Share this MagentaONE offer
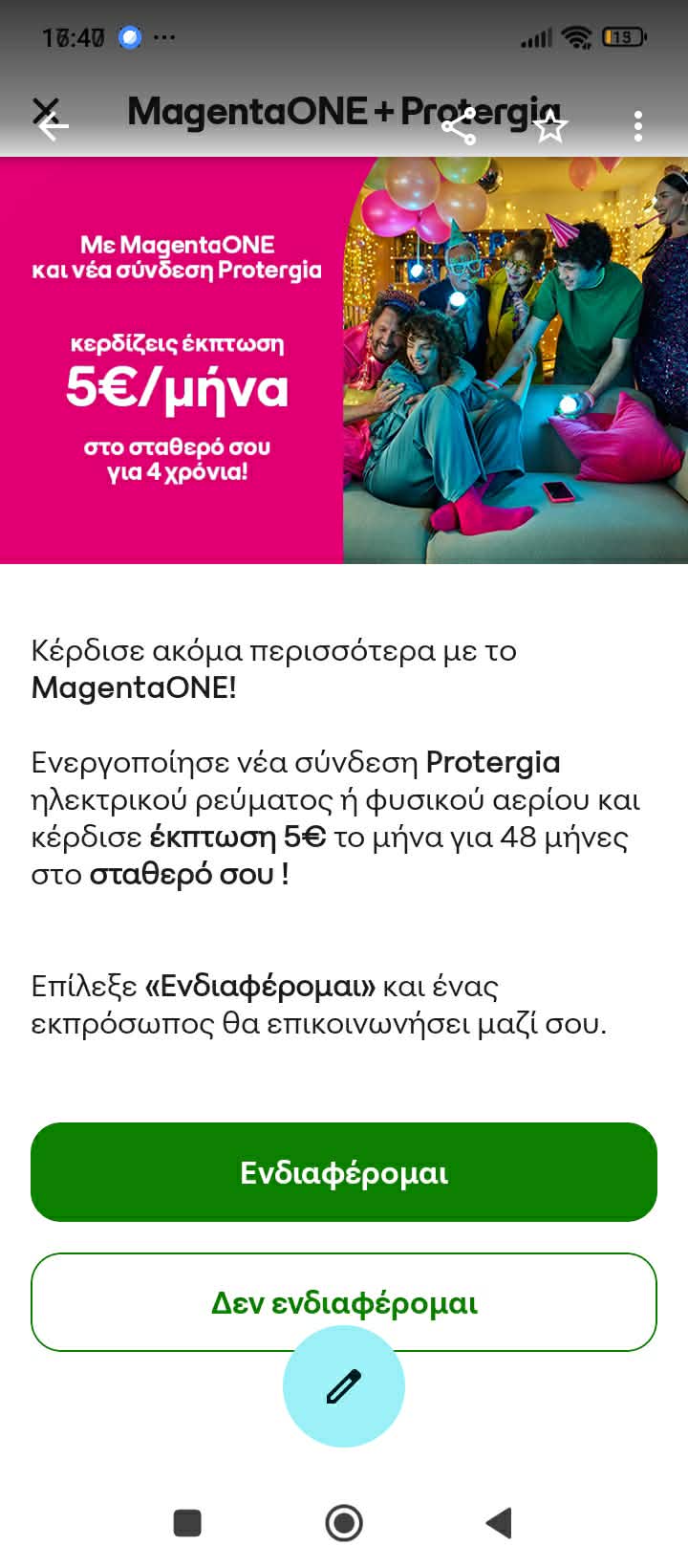Viewport: 688px width, 1568px height. (x=459, y=126)
